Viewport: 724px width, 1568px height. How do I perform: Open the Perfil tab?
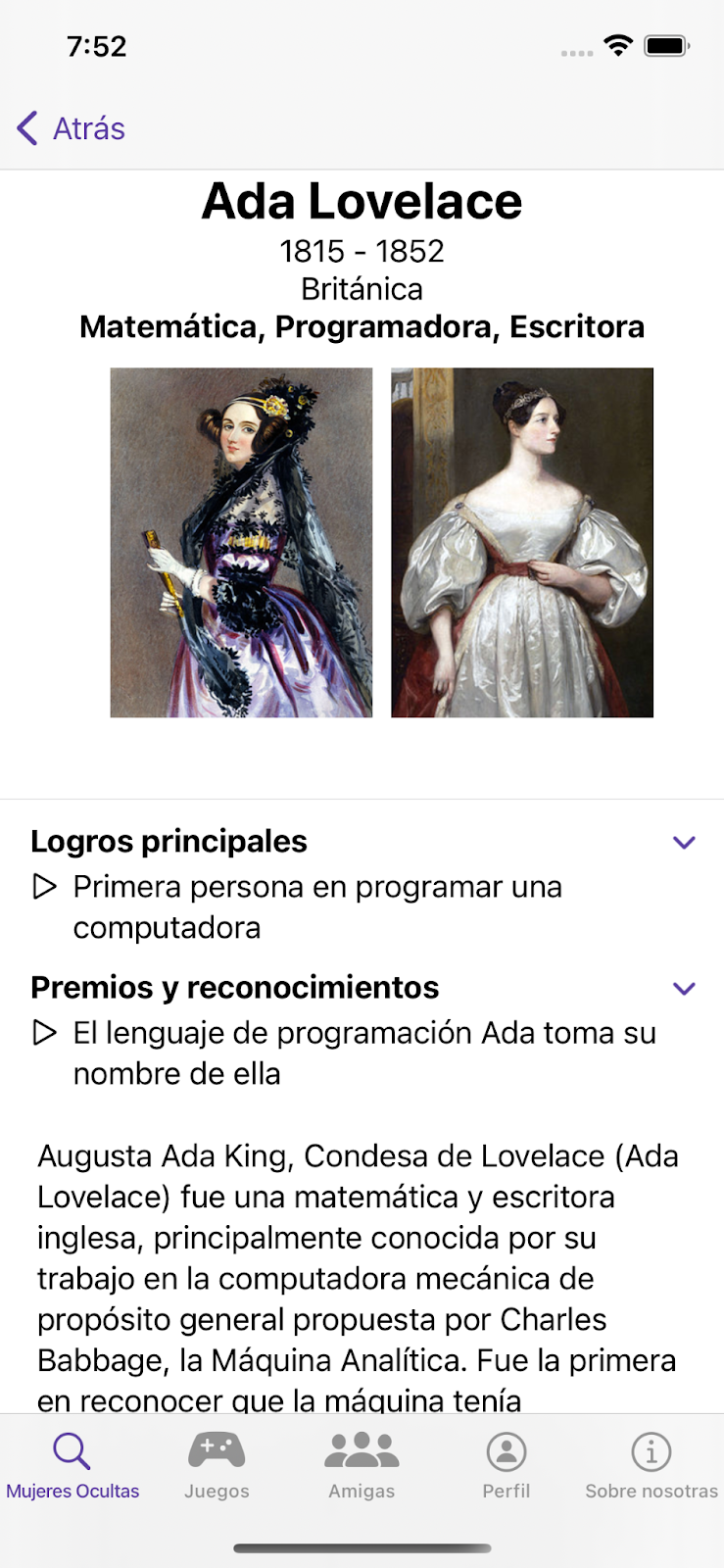(x=507, y=1465)
